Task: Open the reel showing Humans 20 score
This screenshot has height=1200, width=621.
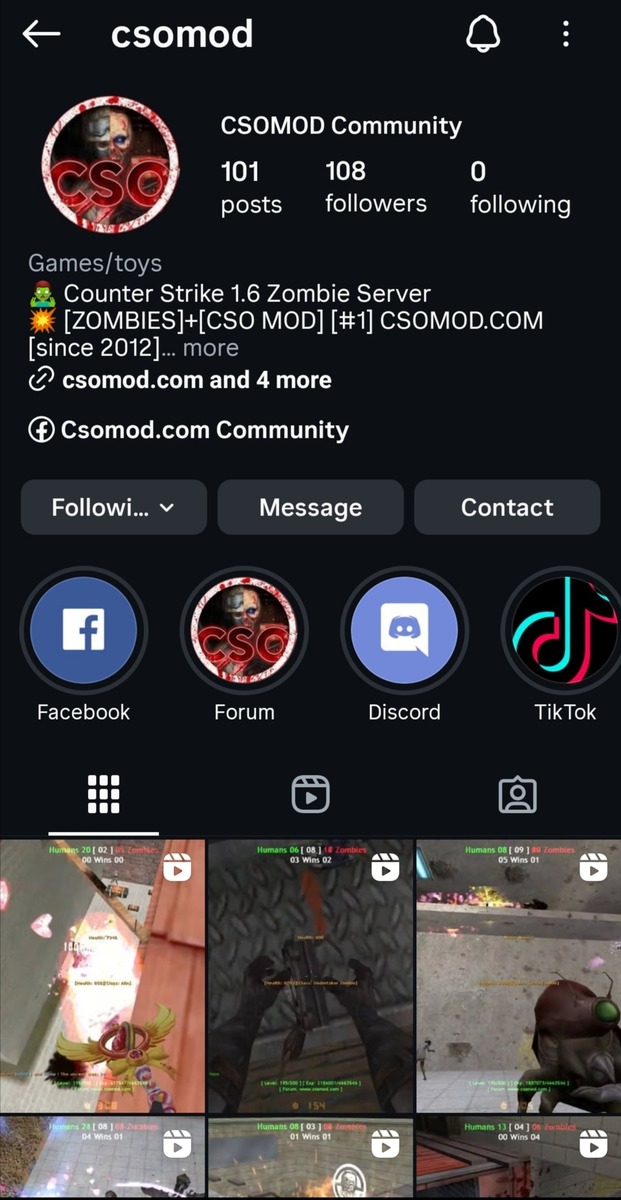Action: (102, 975)
